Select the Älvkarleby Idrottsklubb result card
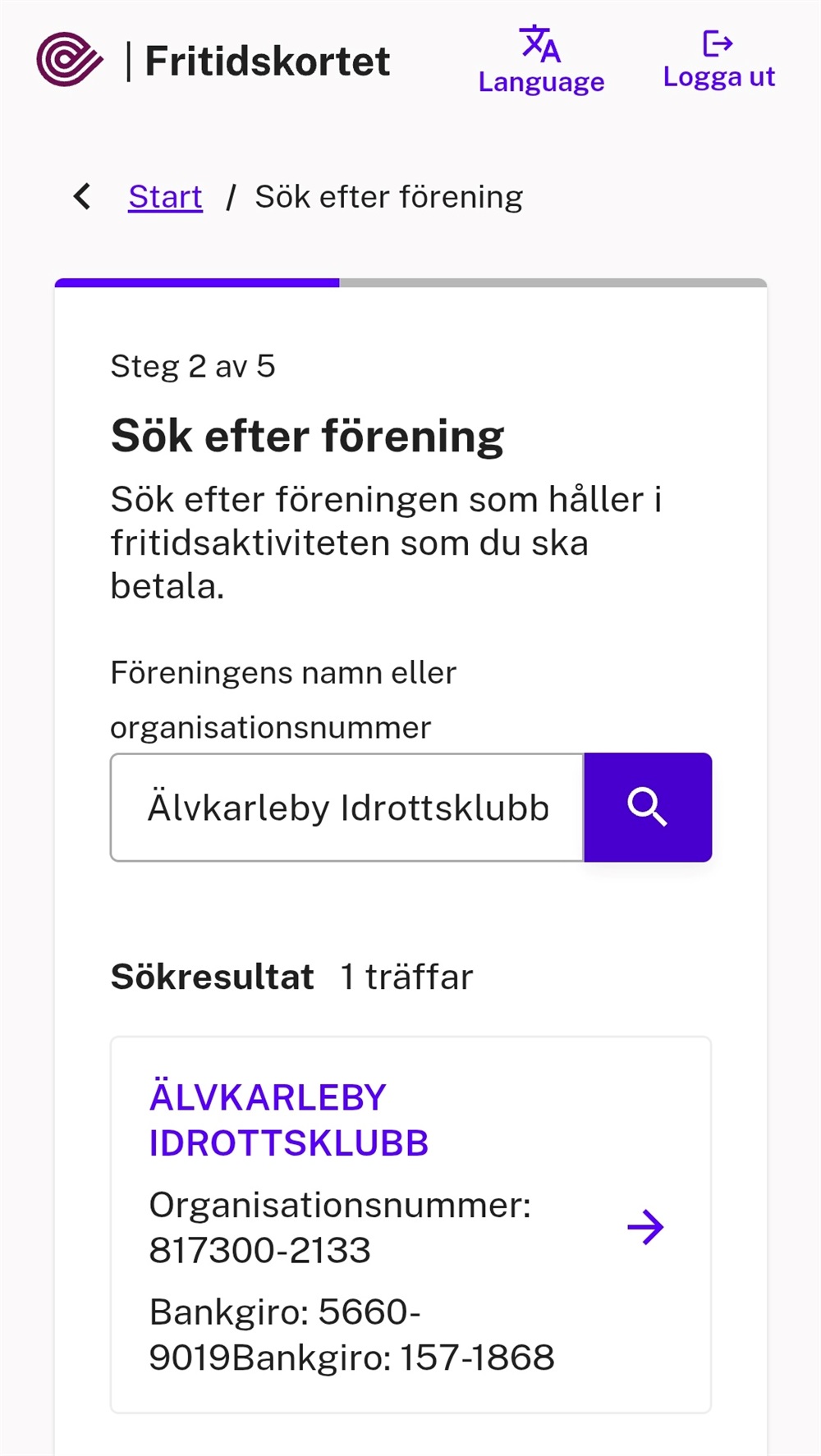The width and height of the screenshot is (821, 1456). tap(410, 1225)
